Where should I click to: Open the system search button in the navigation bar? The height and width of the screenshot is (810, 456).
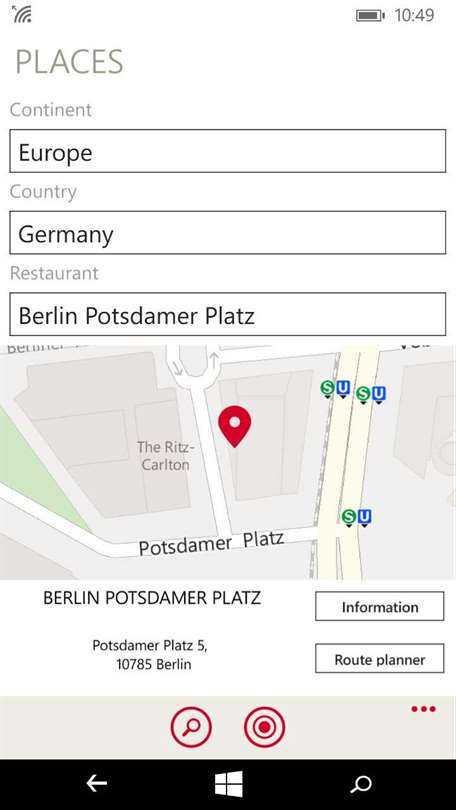click(360, 784)
